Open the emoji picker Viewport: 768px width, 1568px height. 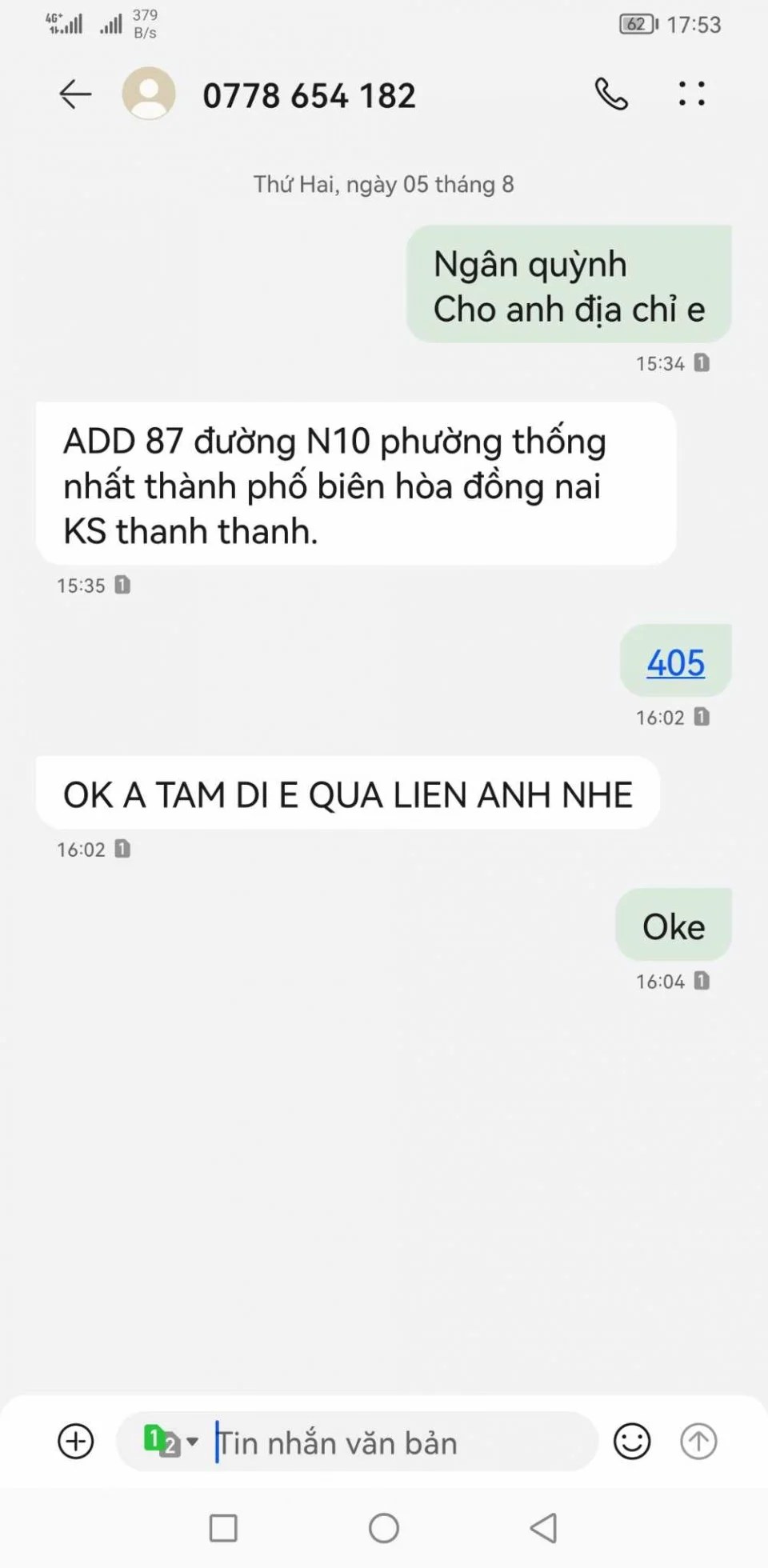[x=631, y=1442]
